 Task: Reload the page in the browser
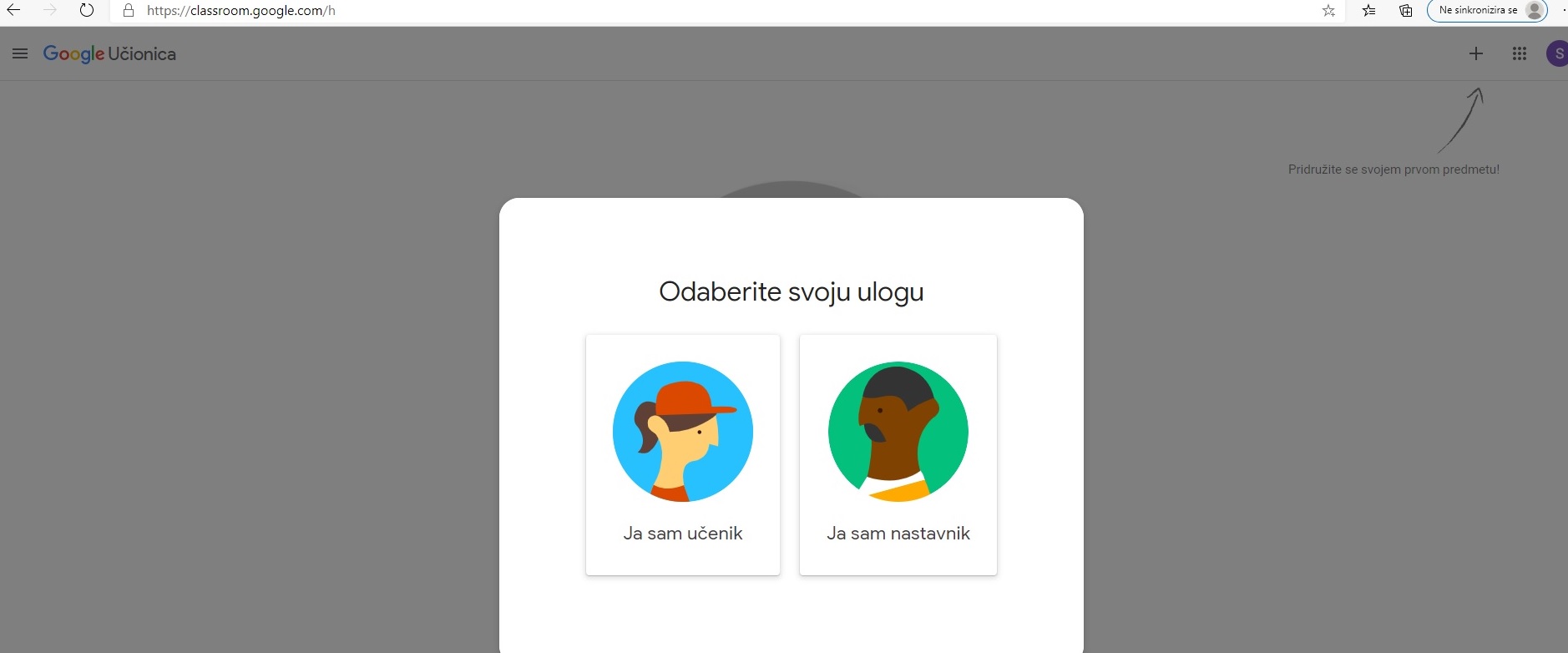87,11
